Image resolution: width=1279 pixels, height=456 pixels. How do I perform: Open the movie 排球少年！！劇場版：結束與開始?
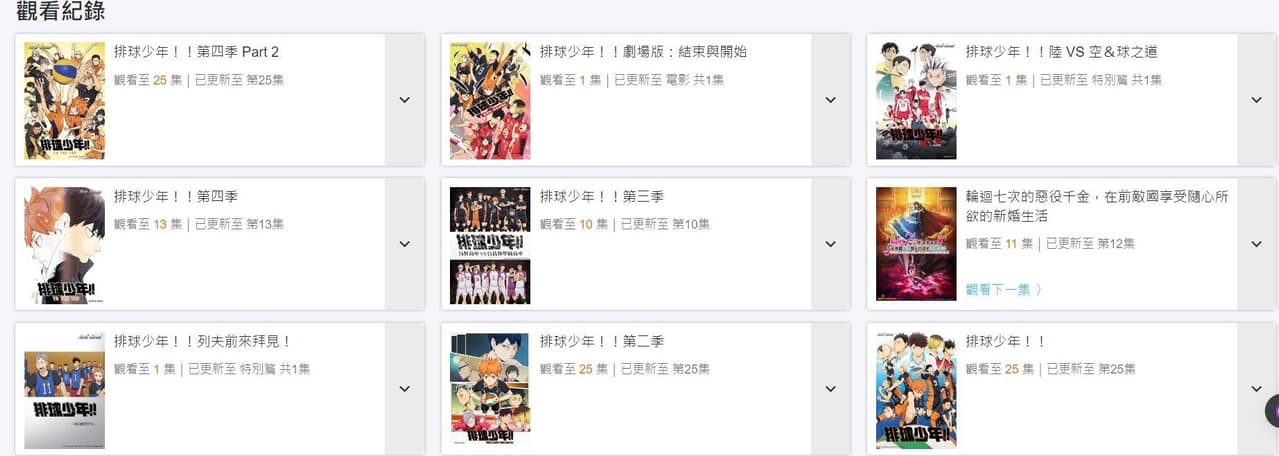click(642, 52)
